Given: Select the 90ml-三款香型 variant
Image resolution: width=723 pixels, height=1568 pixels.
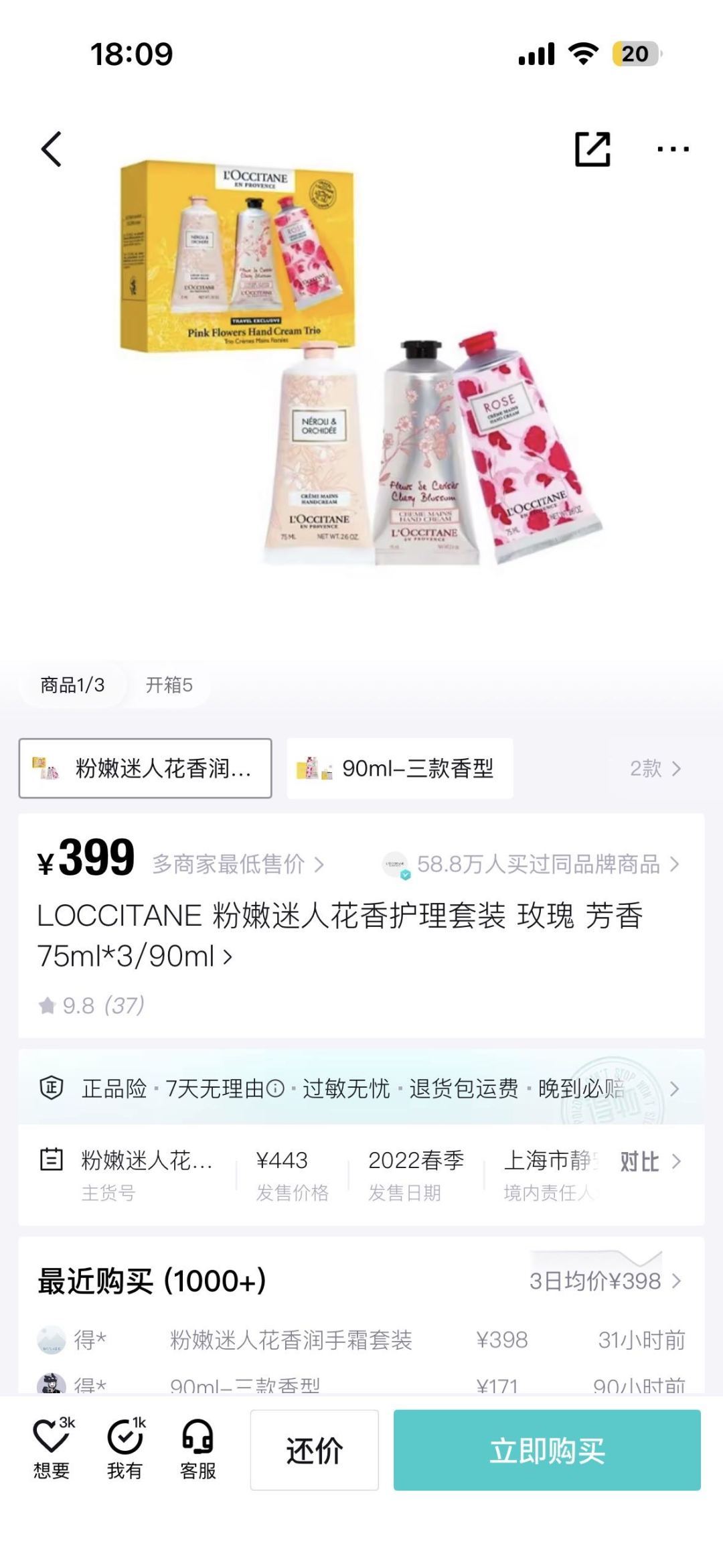Looking at the screenshot, I should (x=400, y=768).
